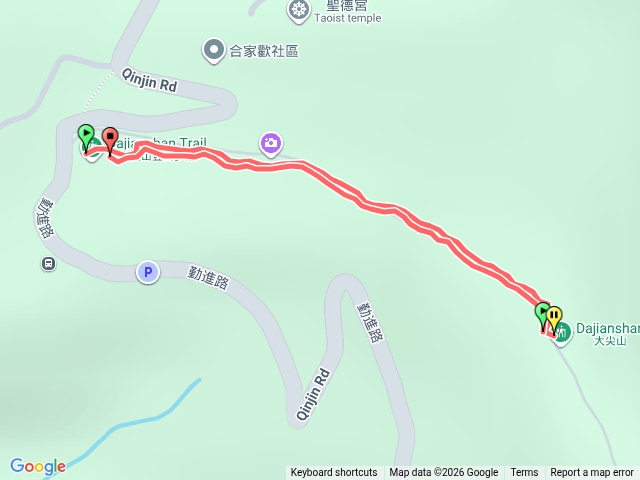The width and height of the screenshot is (640, 480).
Task: Open Google logo link
Action: coord(38,466)
